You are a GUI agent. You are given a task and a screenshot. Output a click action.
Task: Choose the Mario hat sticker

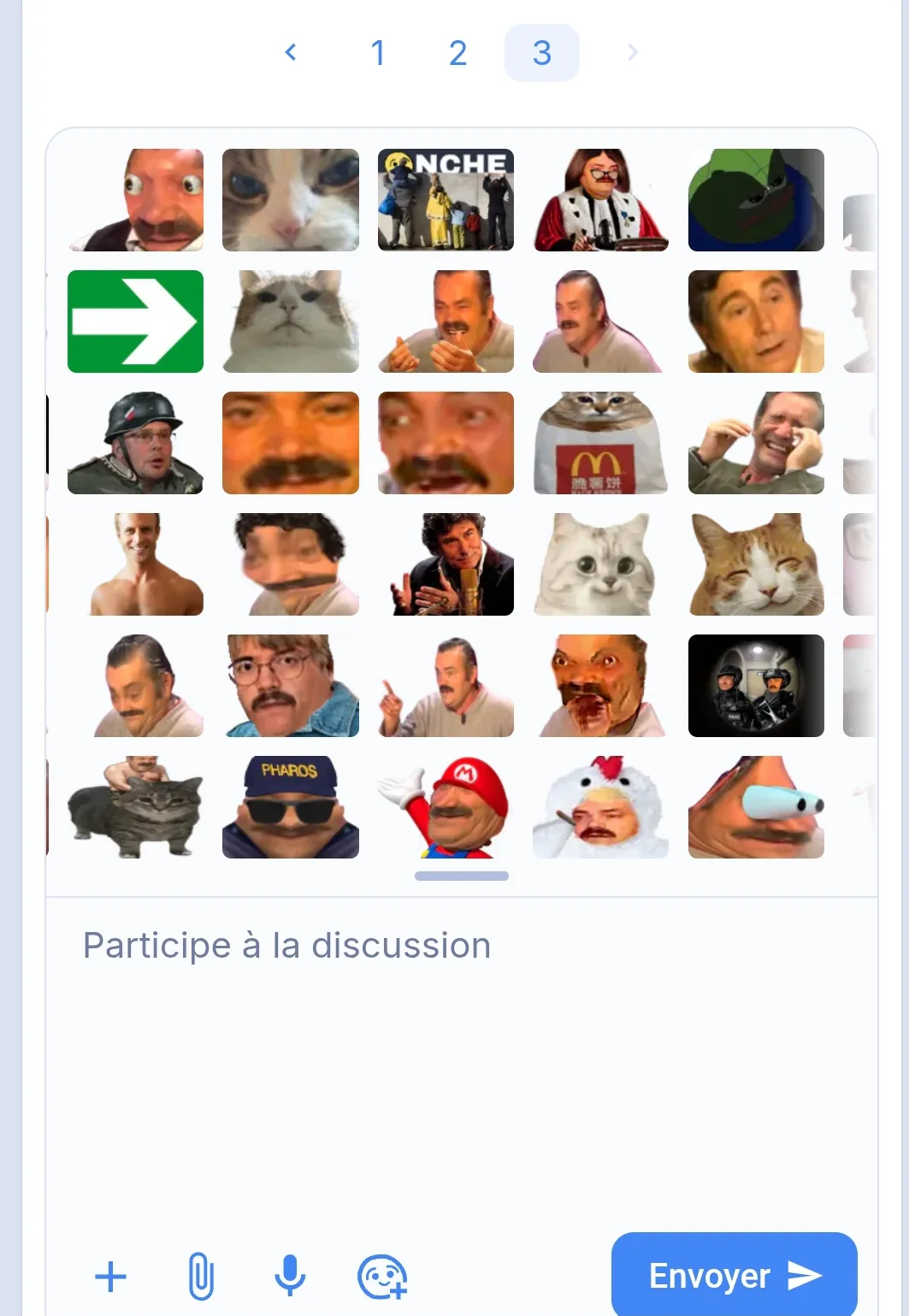coord(446,807)
